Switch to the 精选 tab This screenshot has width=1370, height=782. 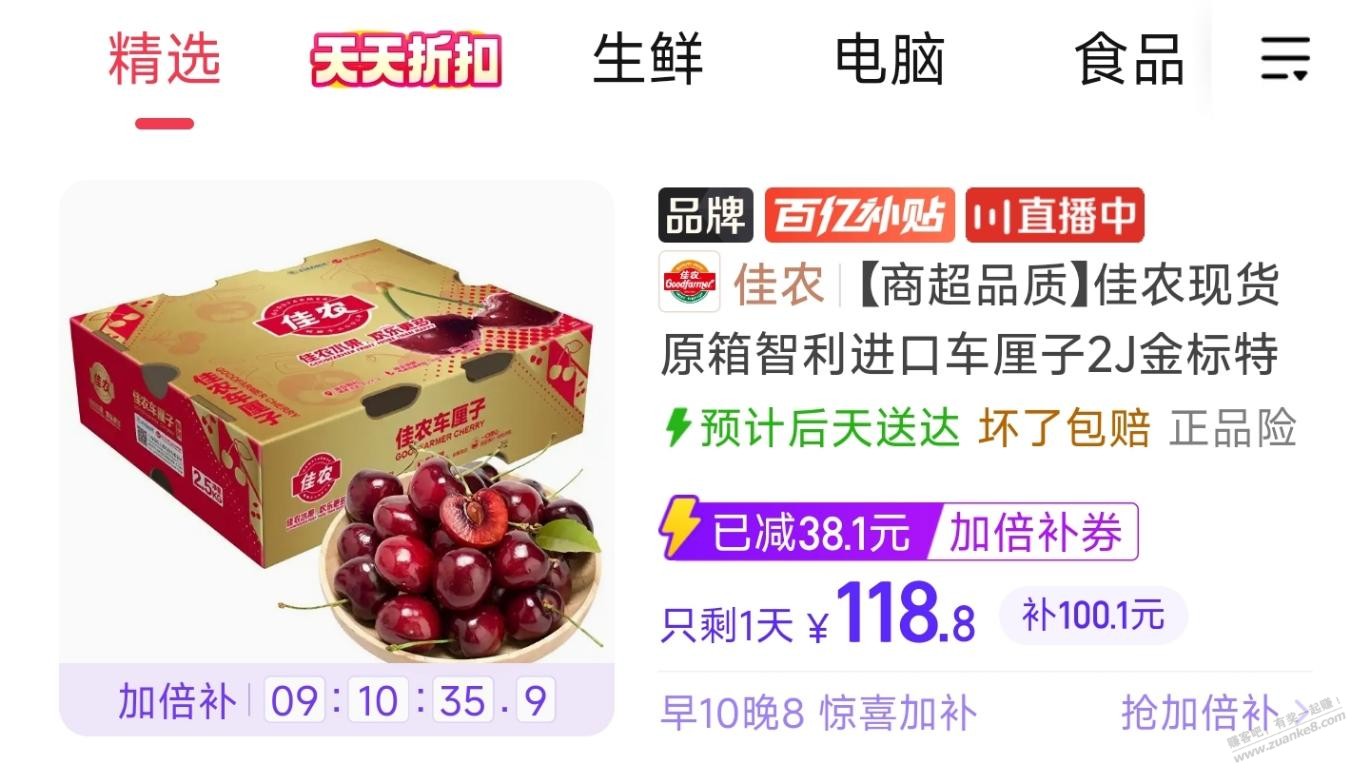click(164, 60)
